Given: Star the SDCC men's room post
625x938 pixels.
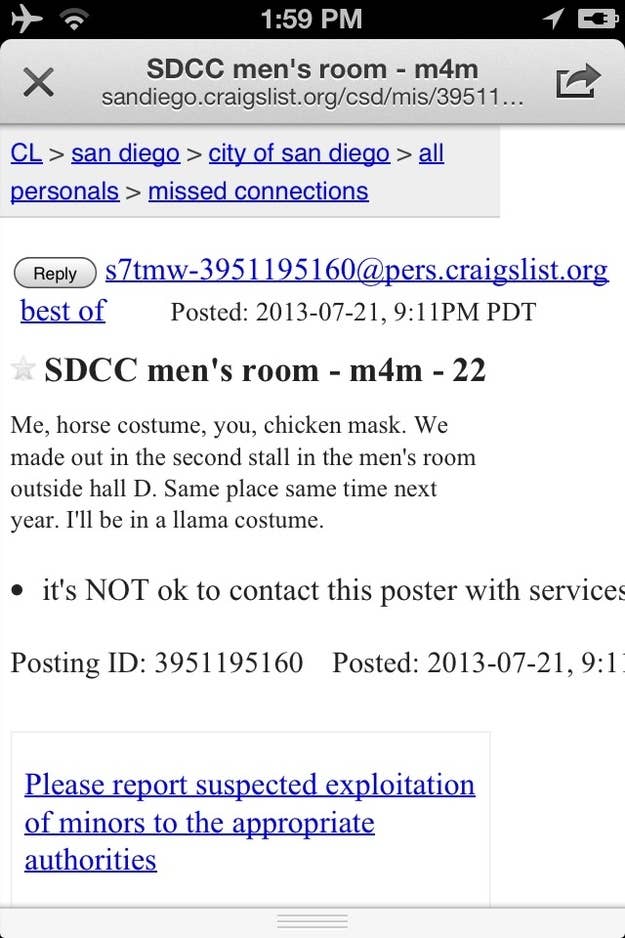Looking at the screenshot, I should click(x=23, y=370).
